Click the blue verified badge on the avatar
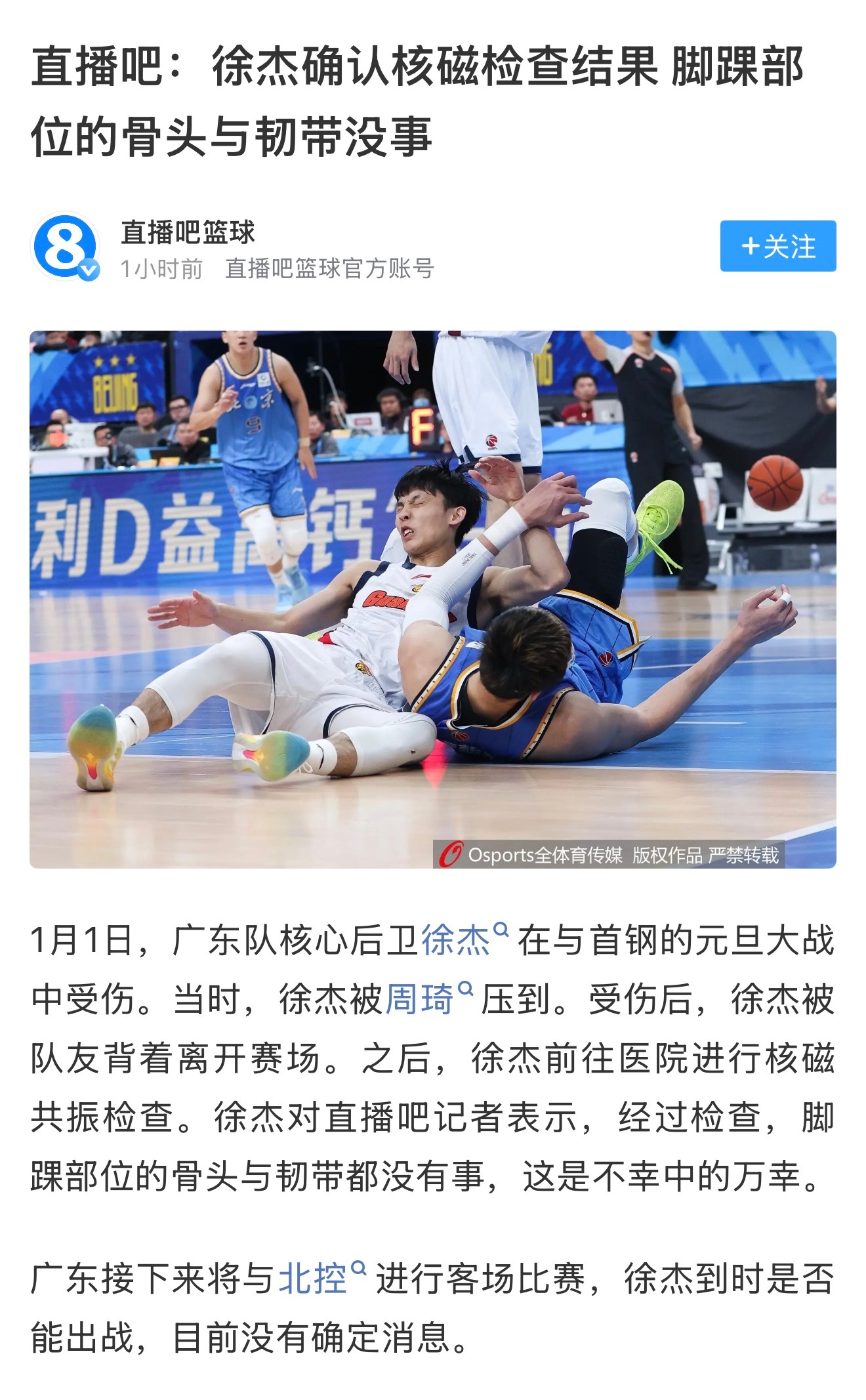The image size is (866, 1400). [x=89, y=269]
